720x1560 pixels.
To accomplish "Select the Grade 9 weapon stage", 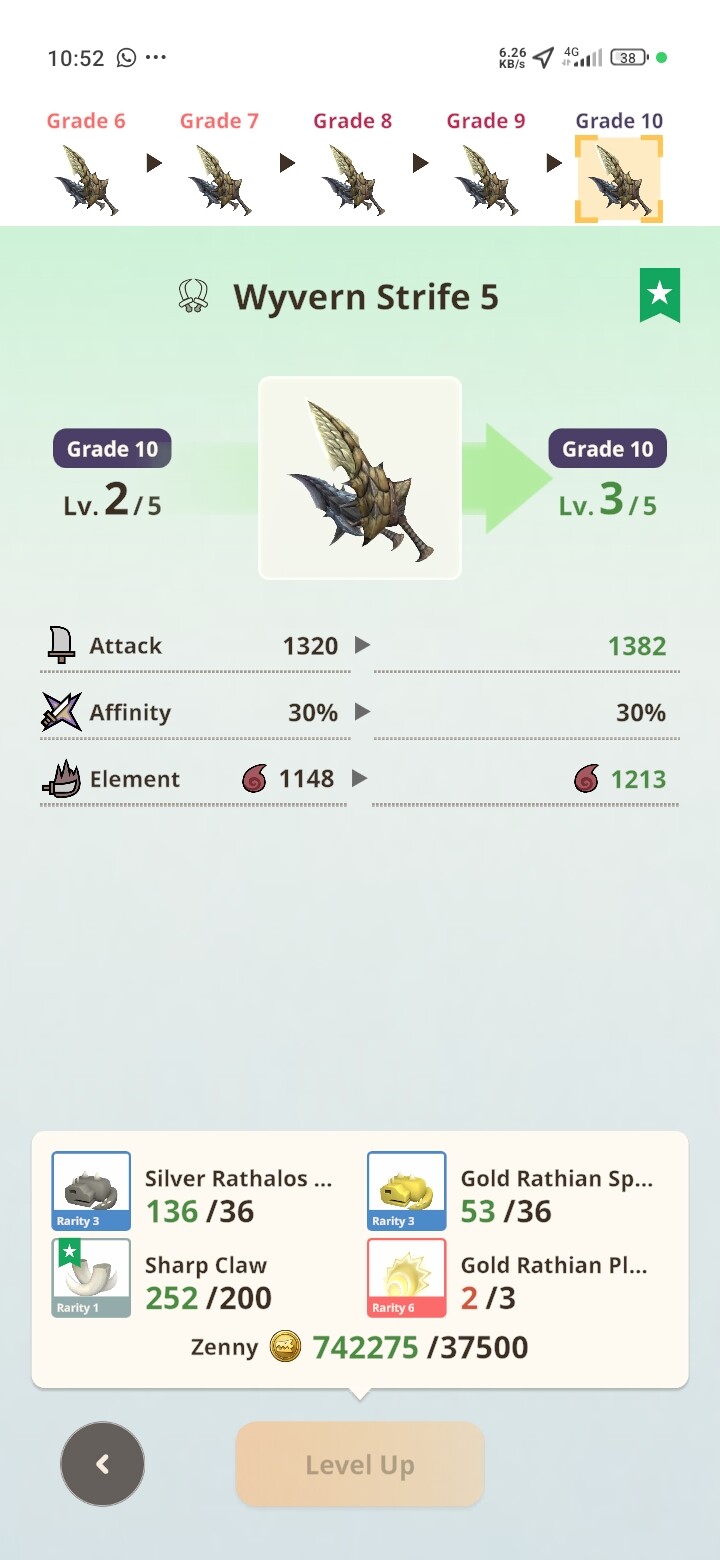I will point(486,178).
